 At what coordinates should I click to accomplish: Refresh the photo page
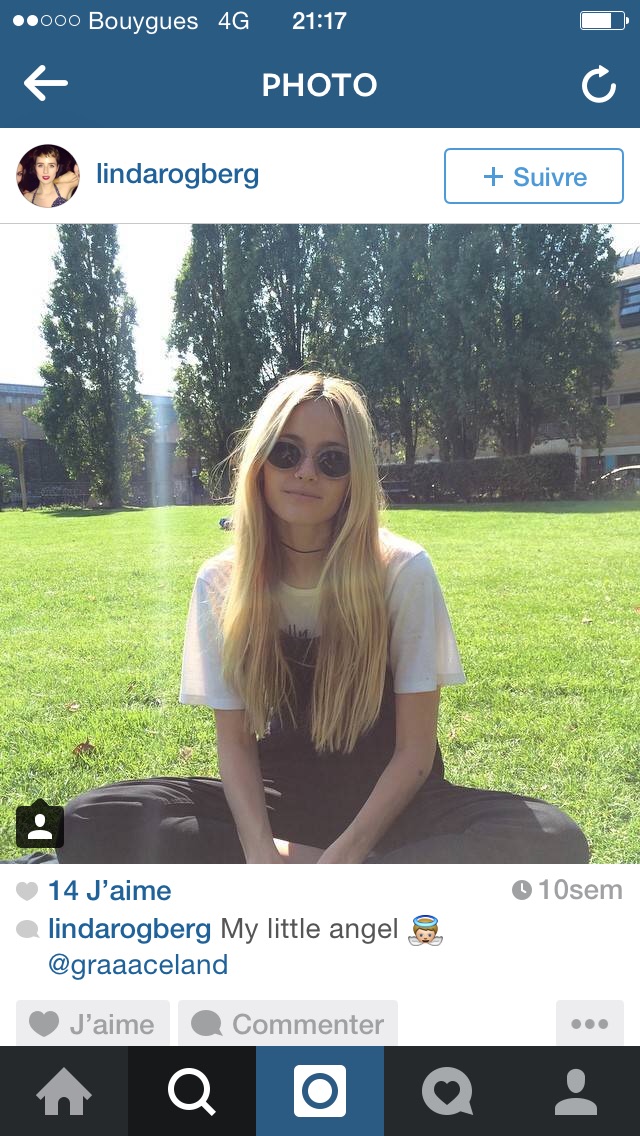click(x=599, y=85)
